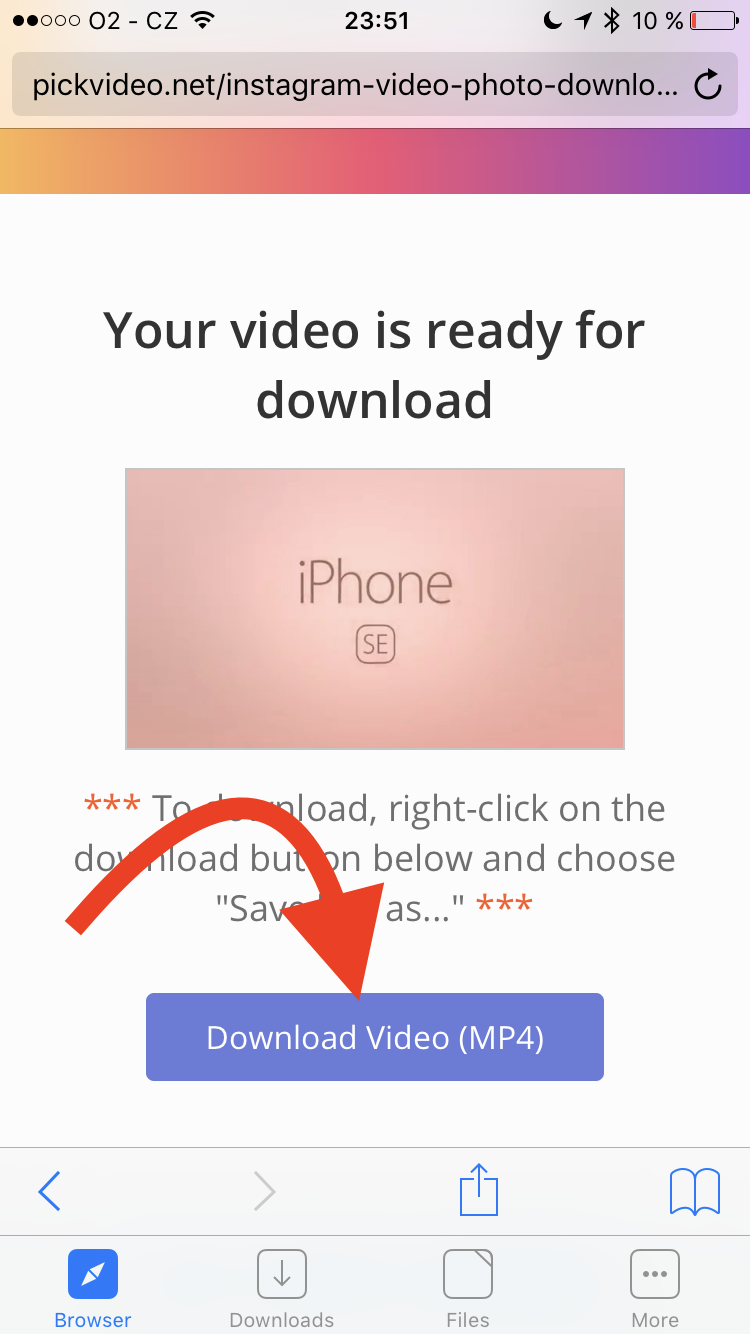Screen dimensions: 750x1334
Task: Open the share sheet icon
Action: click(x=479, y=1190)
